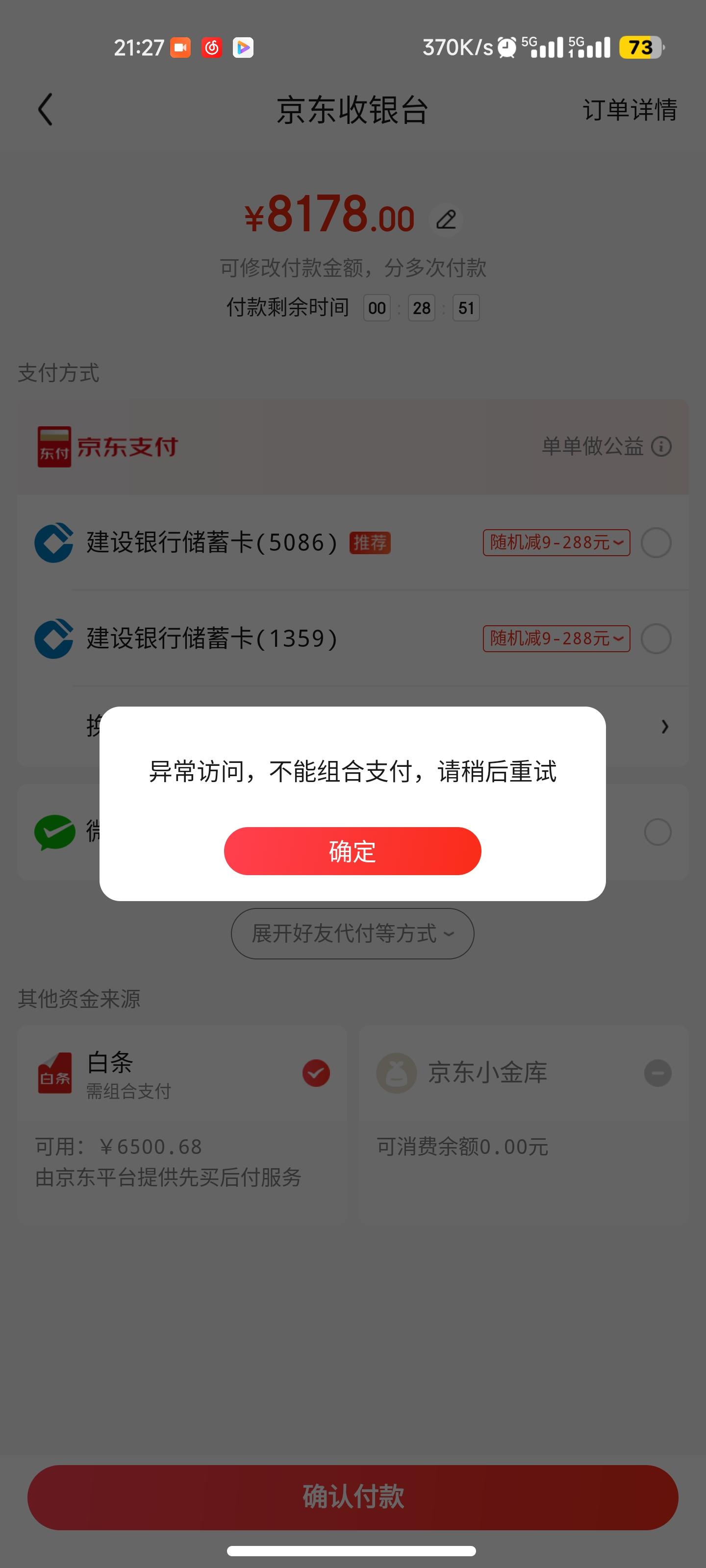Expand 展开好友代付等方式 options

[352, 933]
